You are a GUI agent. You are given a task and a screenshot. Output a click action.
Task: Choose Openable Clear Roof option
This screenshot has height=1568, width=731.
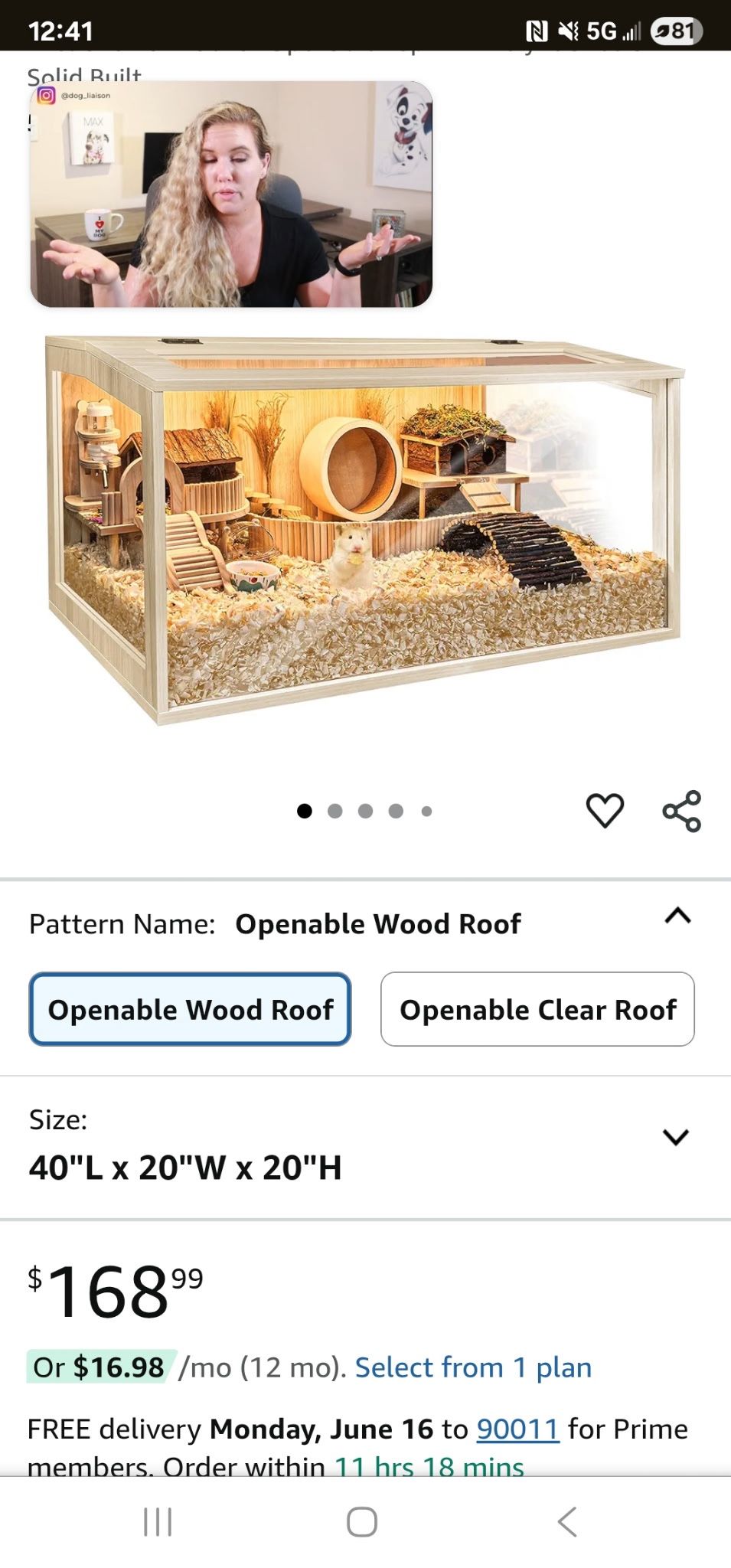(537, 1009)
